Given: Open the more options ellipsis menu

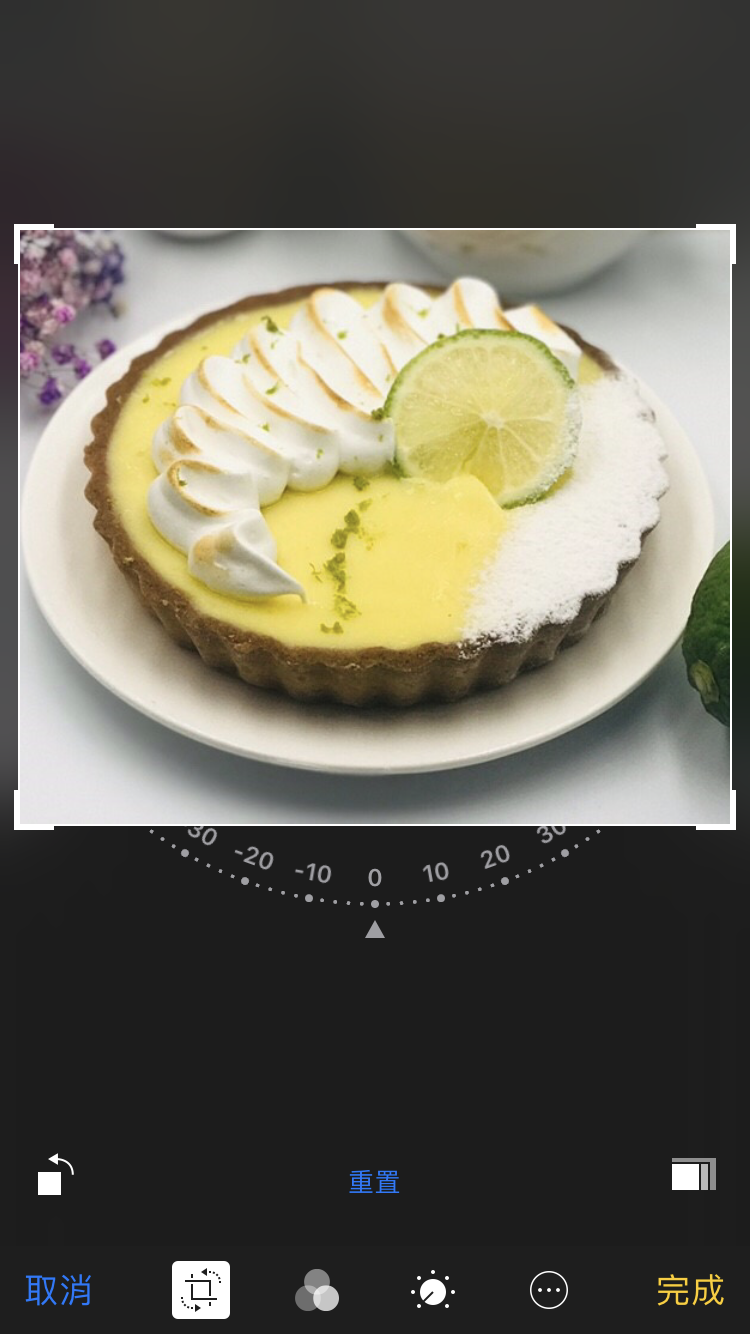Looking at the screenshot, I should [549, 1290].
